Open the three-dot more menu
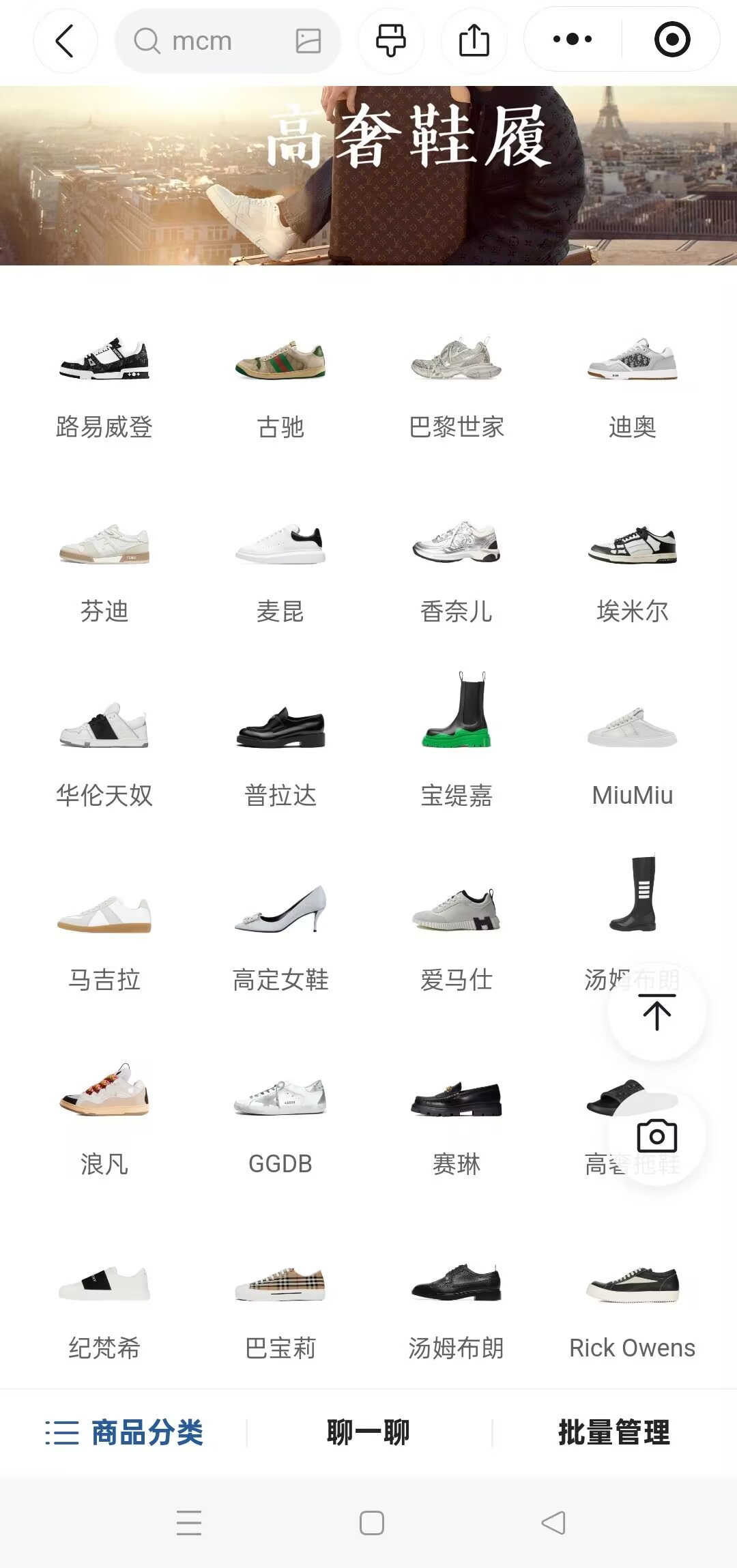Viewport: 737px width, 1568px height. click(x=573, y=40)
